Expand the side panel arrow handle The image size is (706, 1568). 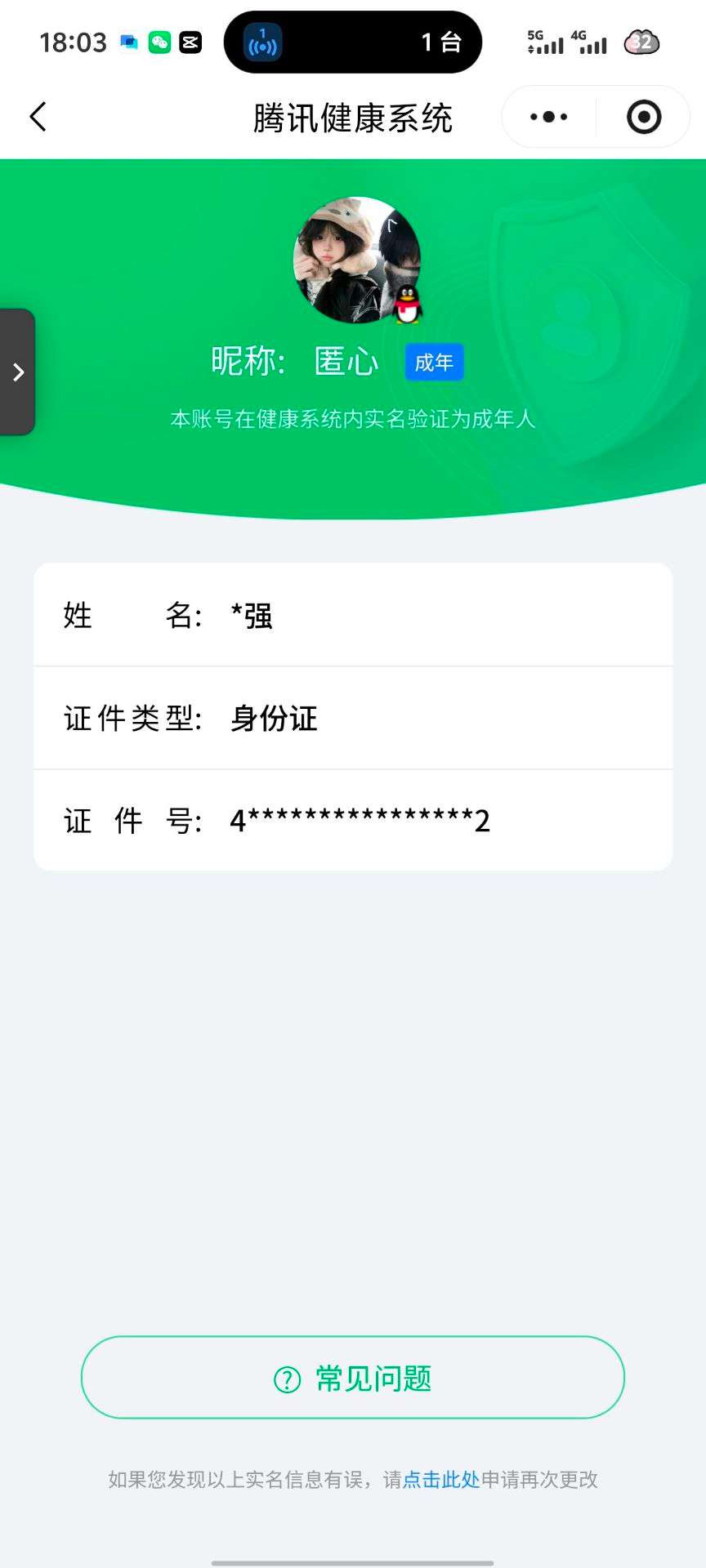(x=18, y=372)
